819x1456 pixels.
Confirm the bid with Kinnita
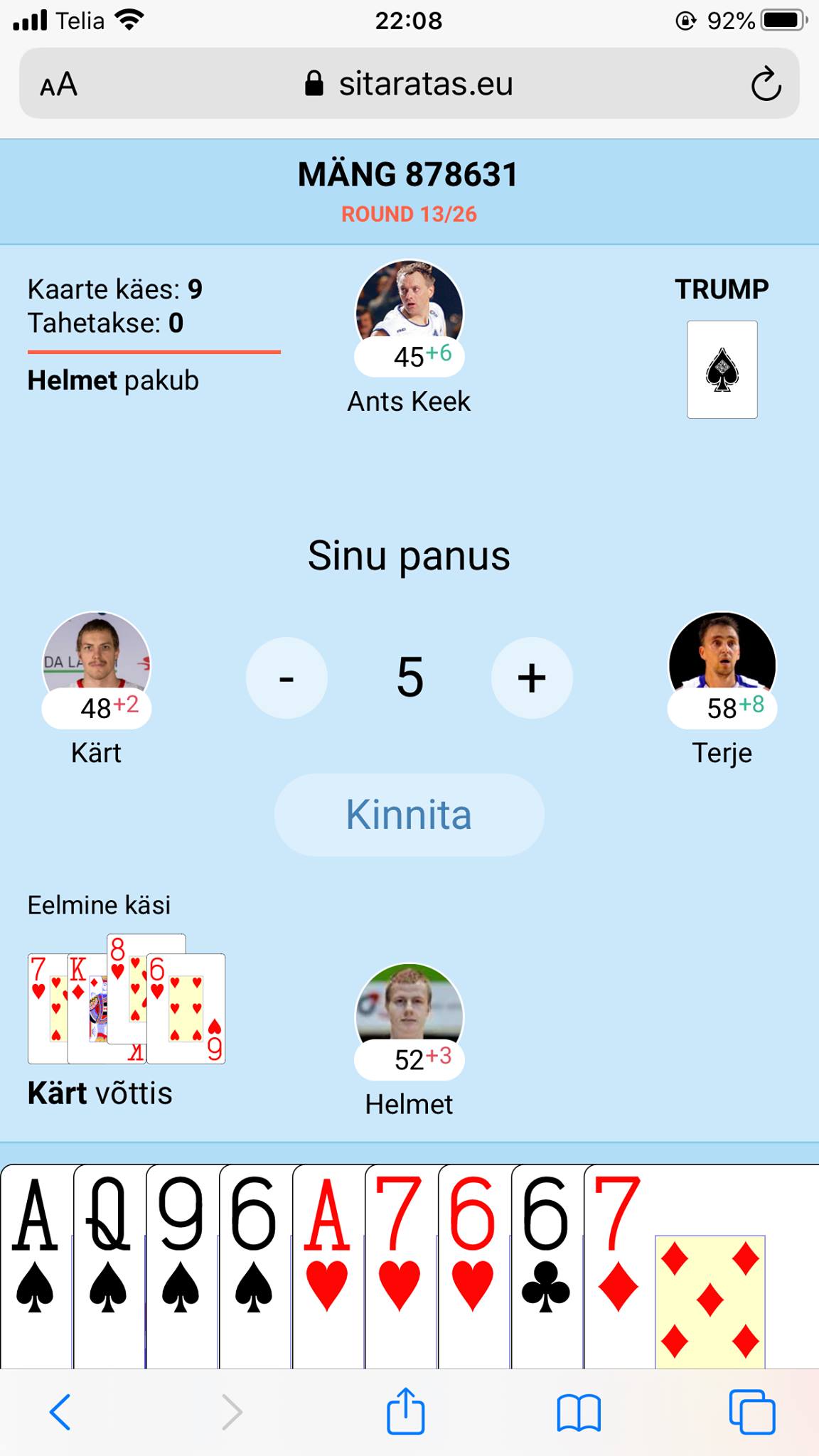(x=409, y=815)
